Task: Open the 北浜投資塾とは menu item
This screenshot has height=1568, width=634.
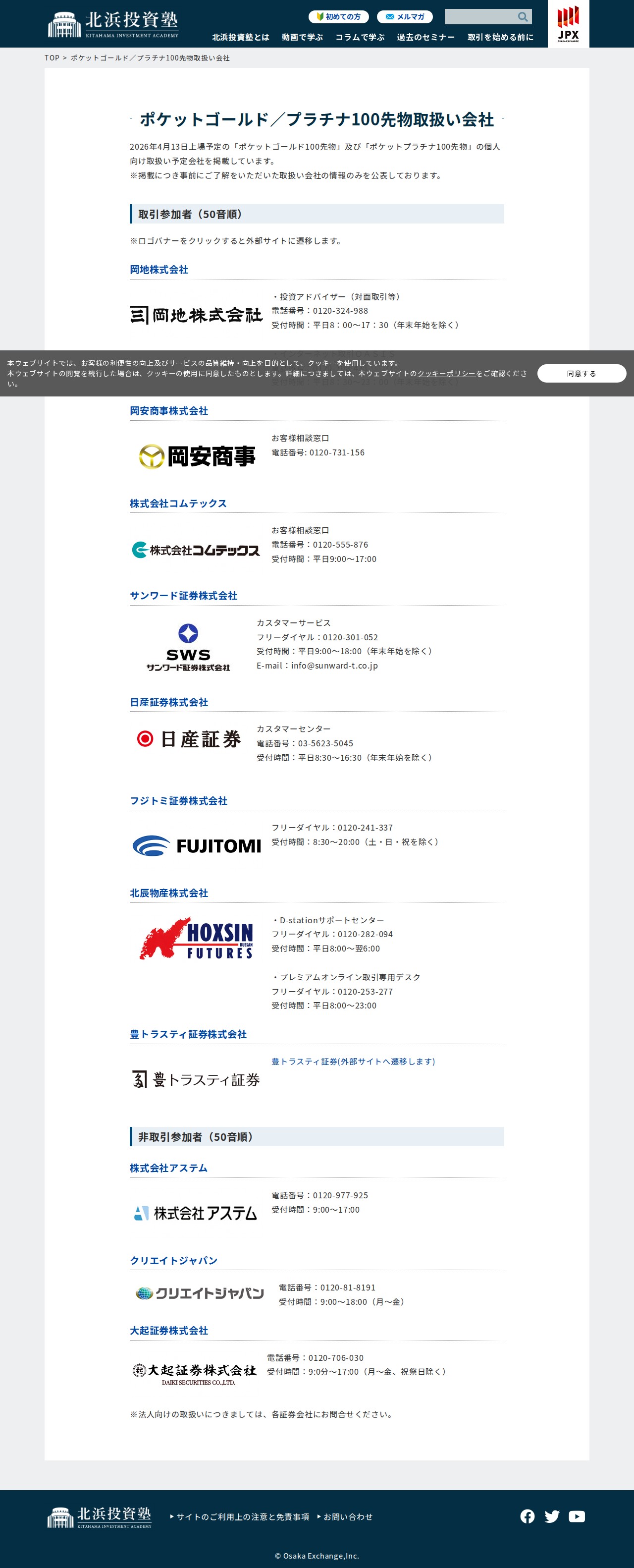Action: click(x=240, y=37)
